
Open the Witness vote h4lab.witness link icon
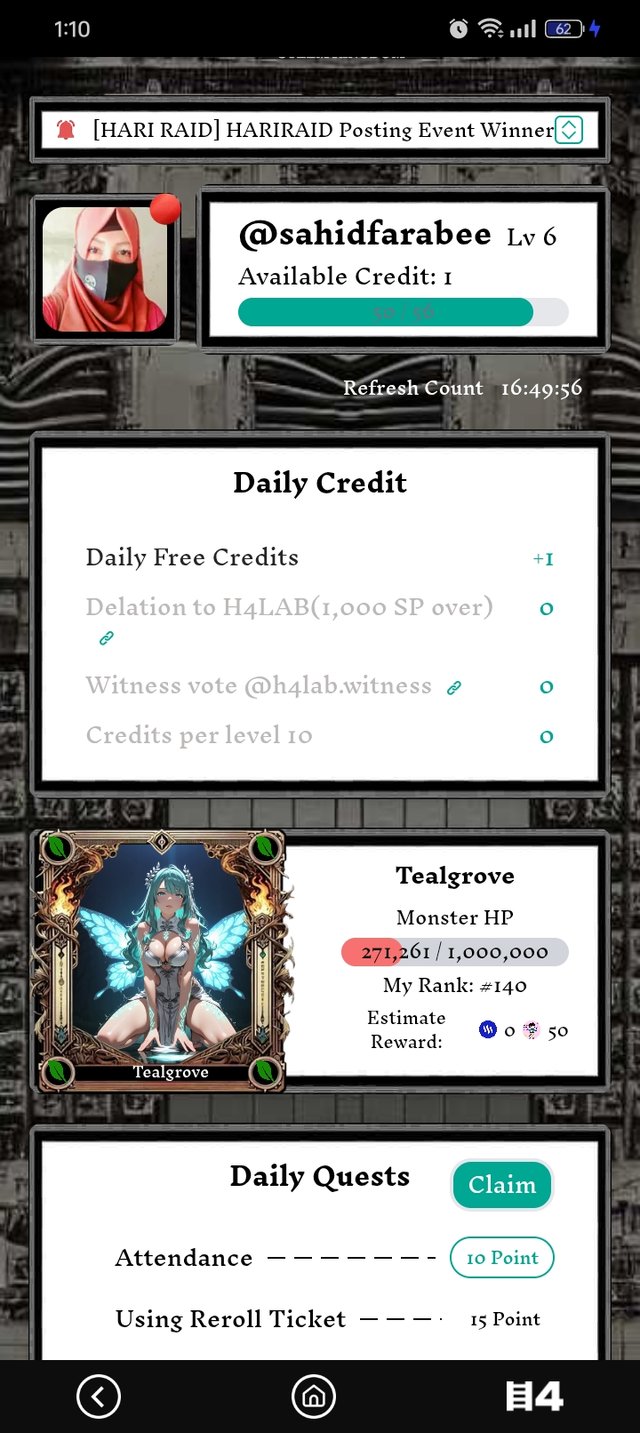point(454,688)
